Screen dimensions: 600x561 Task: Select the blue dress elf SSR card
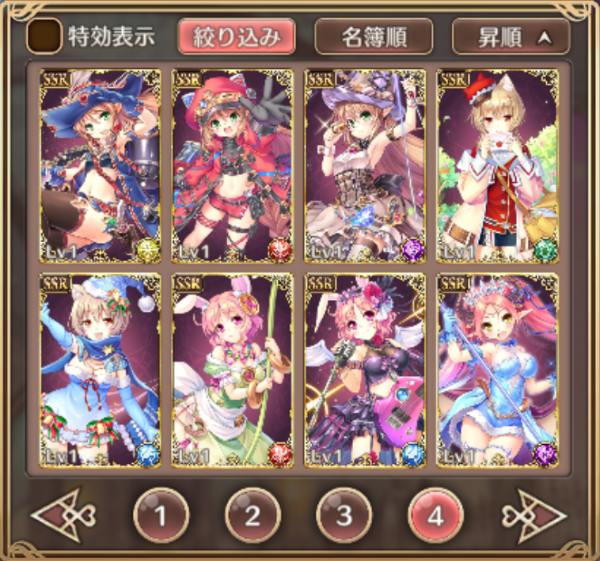click(498, 372)
